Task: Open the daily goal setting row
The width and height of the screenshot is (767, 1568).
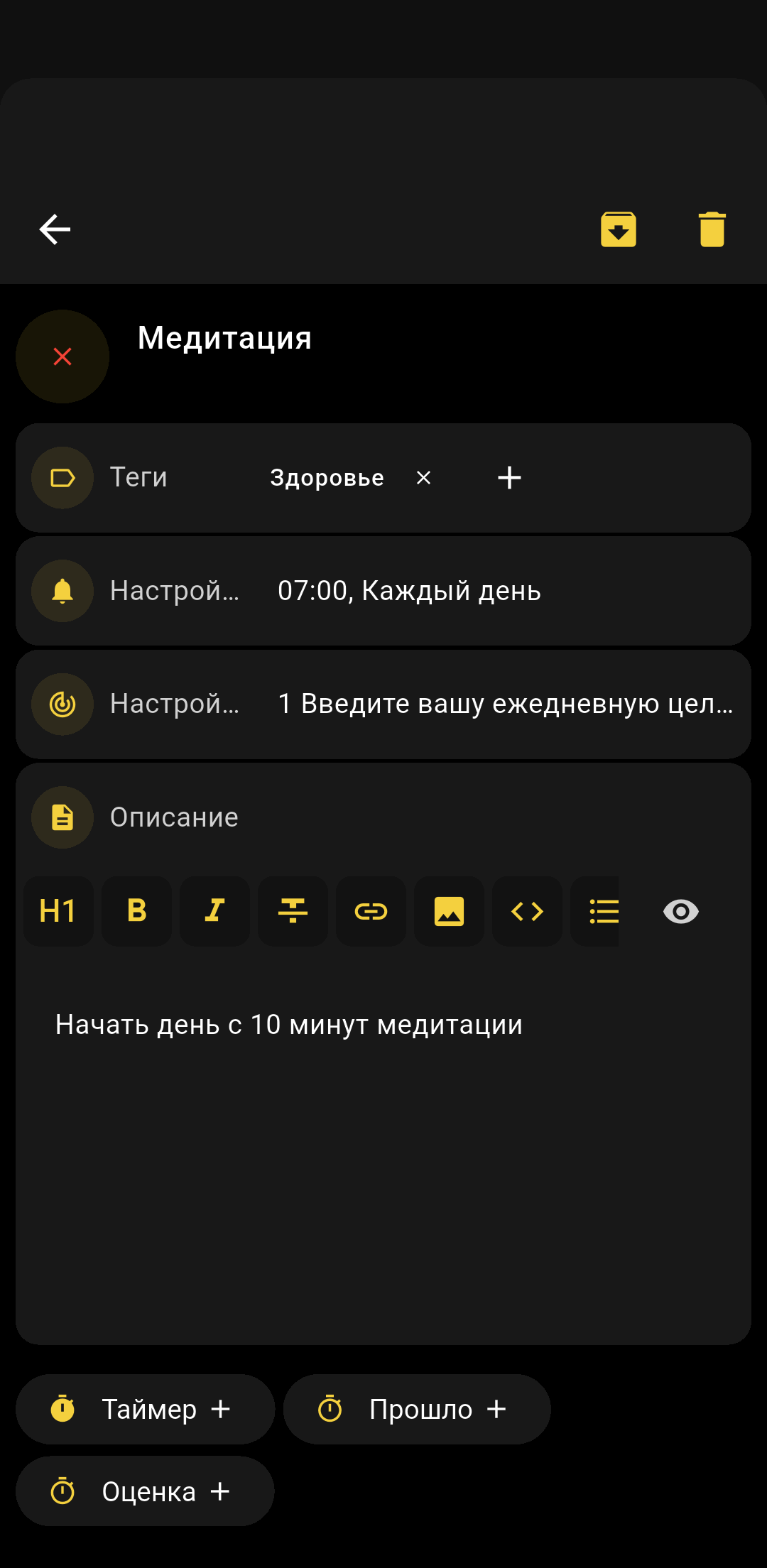Action: (x=383, y=704)
